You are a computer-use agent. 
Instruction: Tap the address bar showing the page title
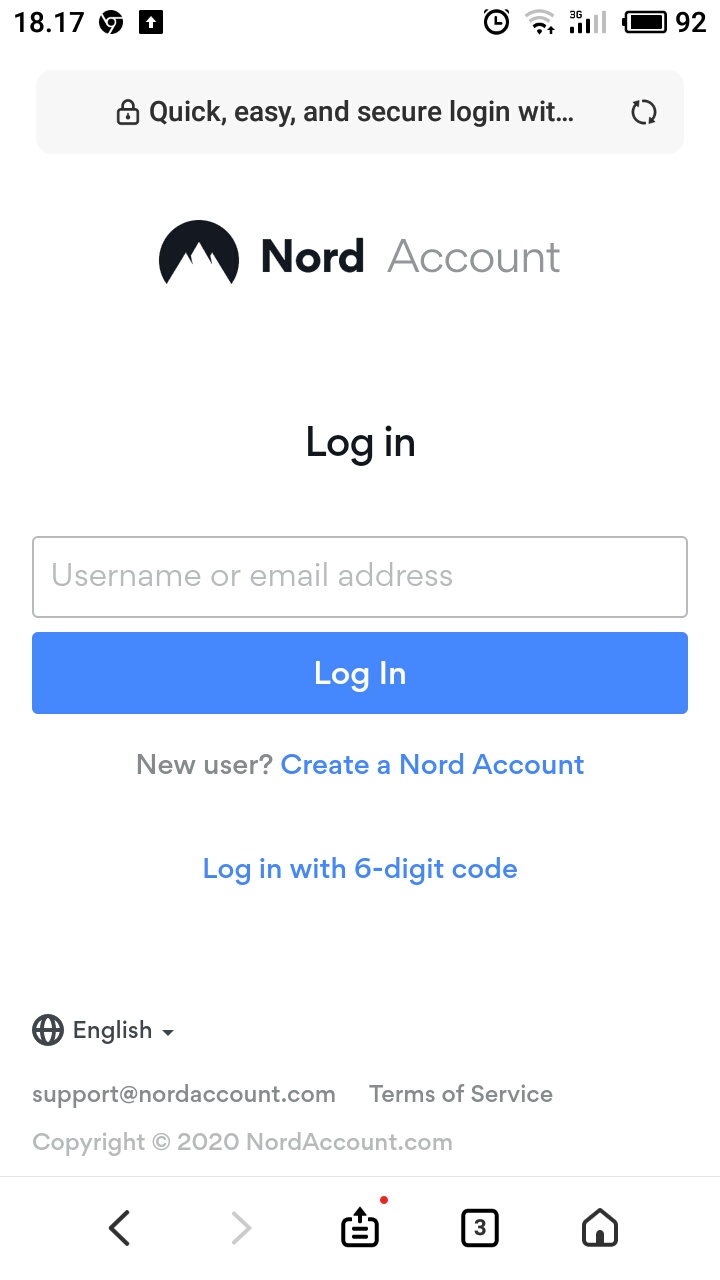click(x=345, y=112)
